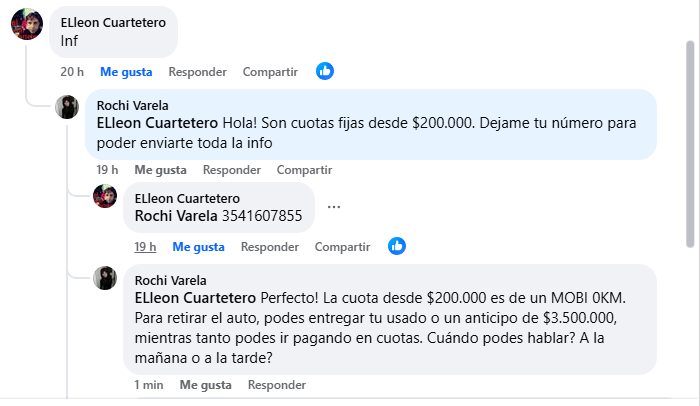This screenshot has height=406, width=700.
Task: Share Rochi's "cuotas fijas" comment
Action: 305,170
